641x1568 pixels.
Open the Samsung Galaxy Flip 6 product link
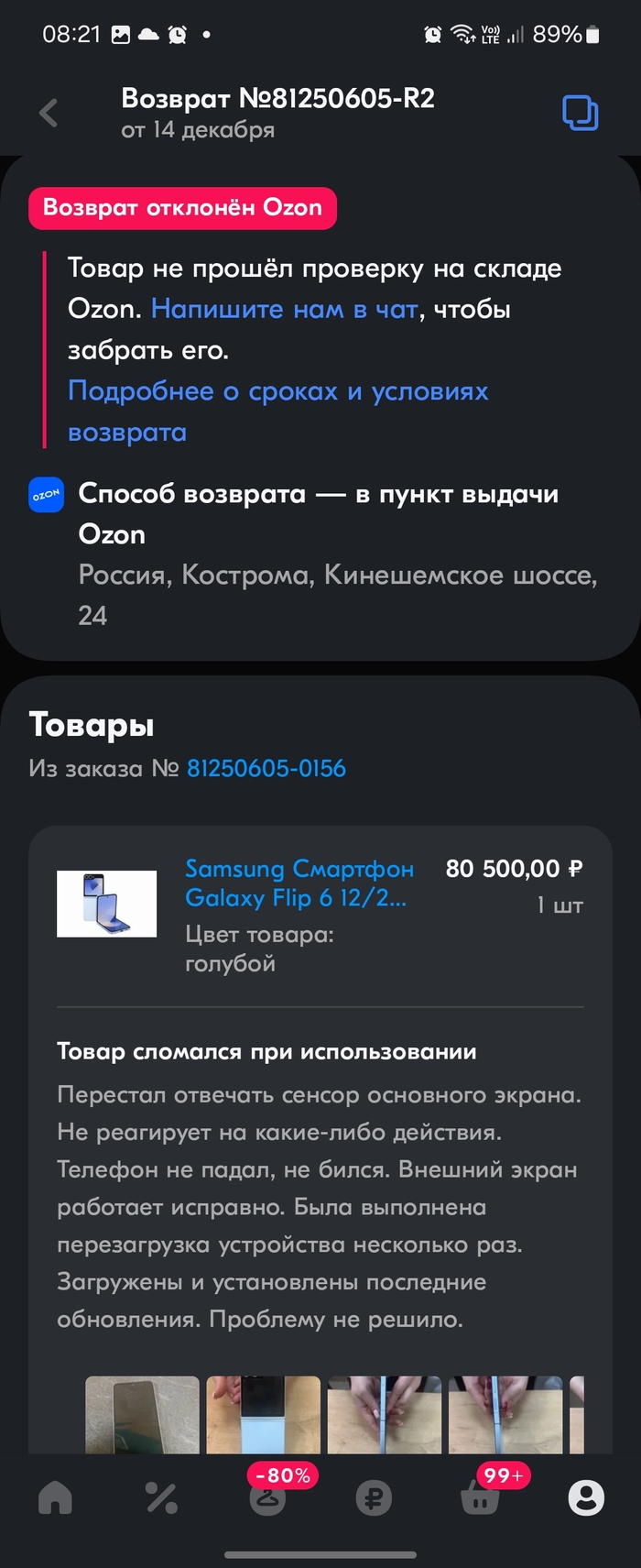pyautogui.click(x=299, y=883)
